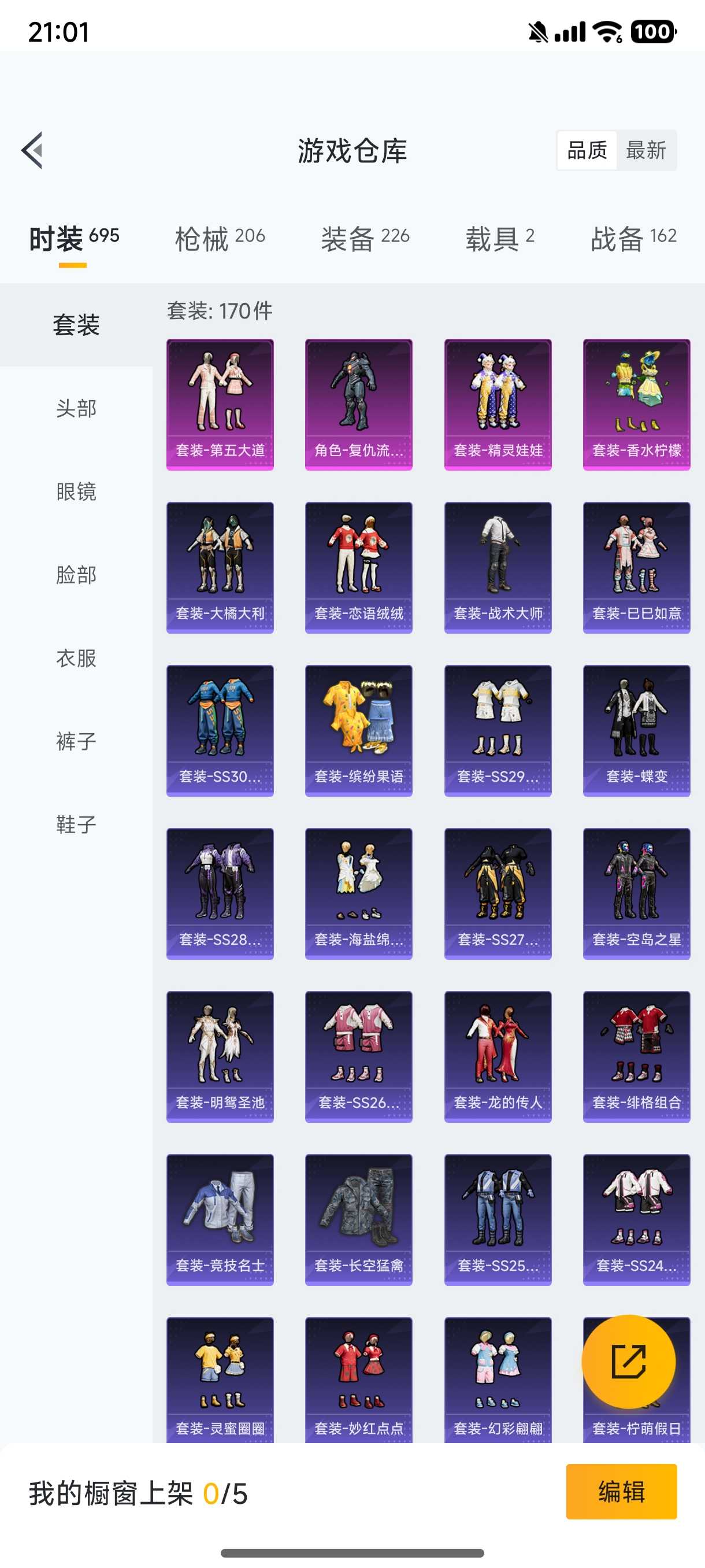Select the 品质 sorting option

pos(587,150)
